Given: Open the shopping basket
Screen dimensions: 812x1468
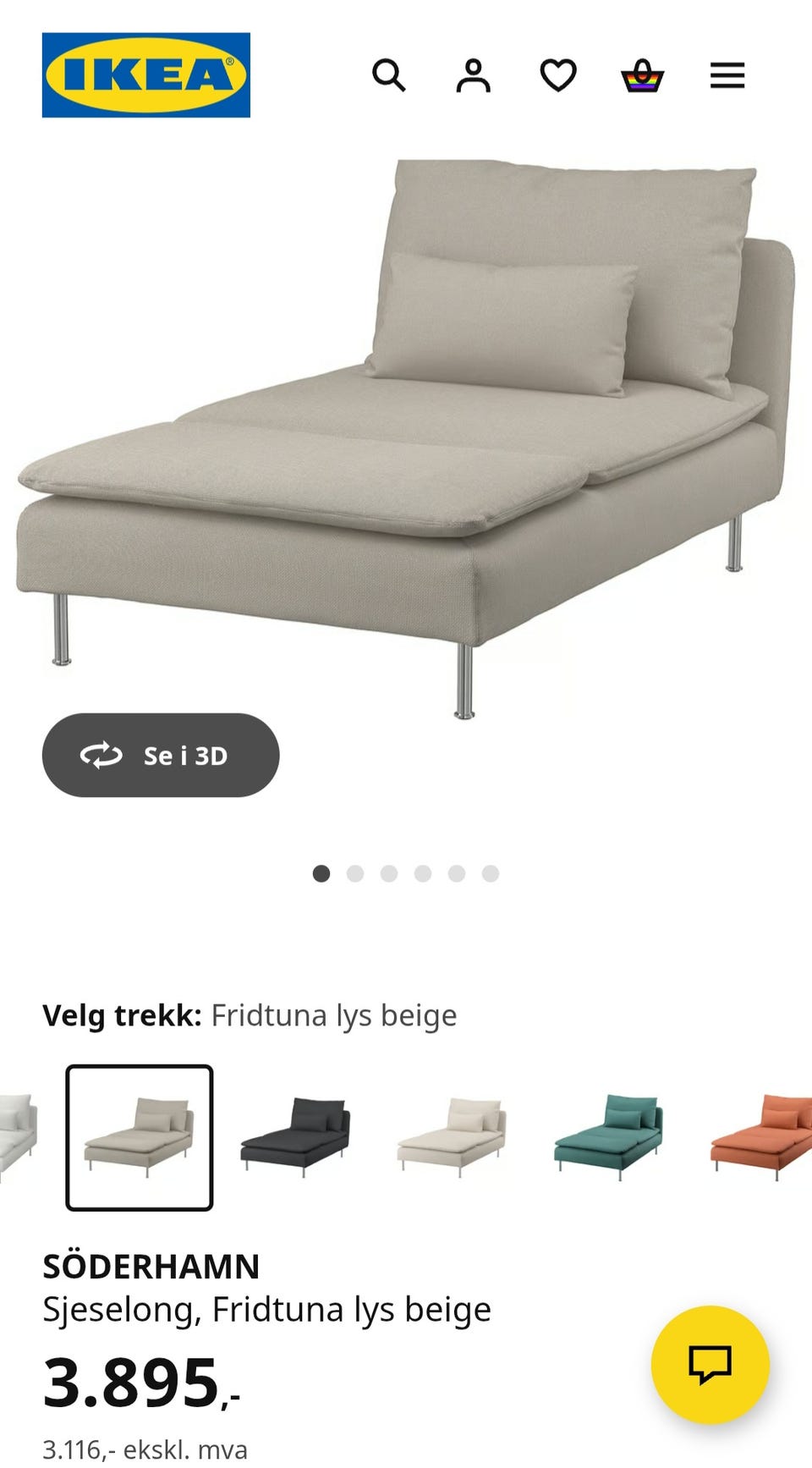Looking at the screenshot, I should [x=643, y=76].
